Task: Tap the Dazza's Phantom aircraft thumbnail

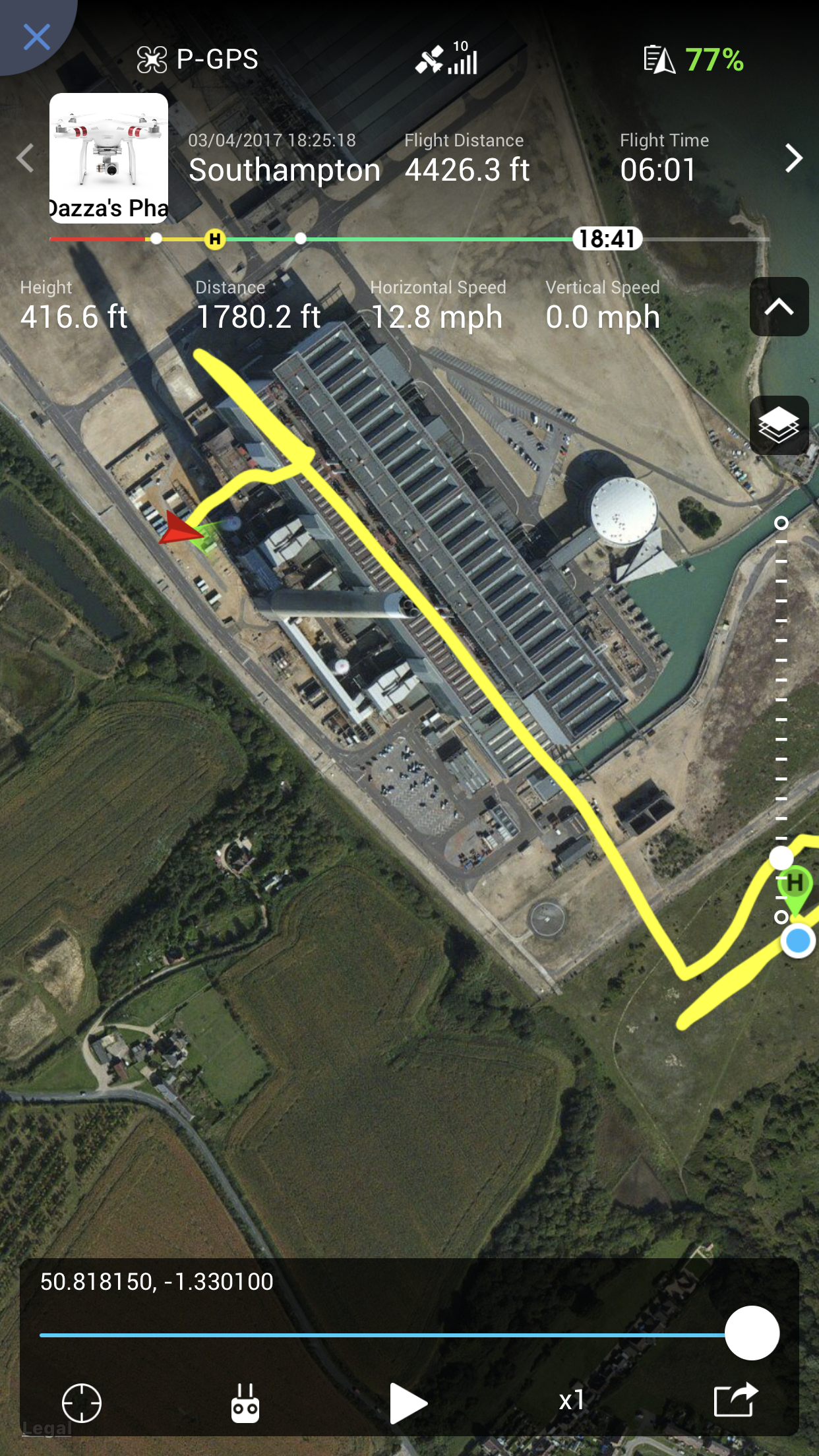Action: [x=109, y=158]
